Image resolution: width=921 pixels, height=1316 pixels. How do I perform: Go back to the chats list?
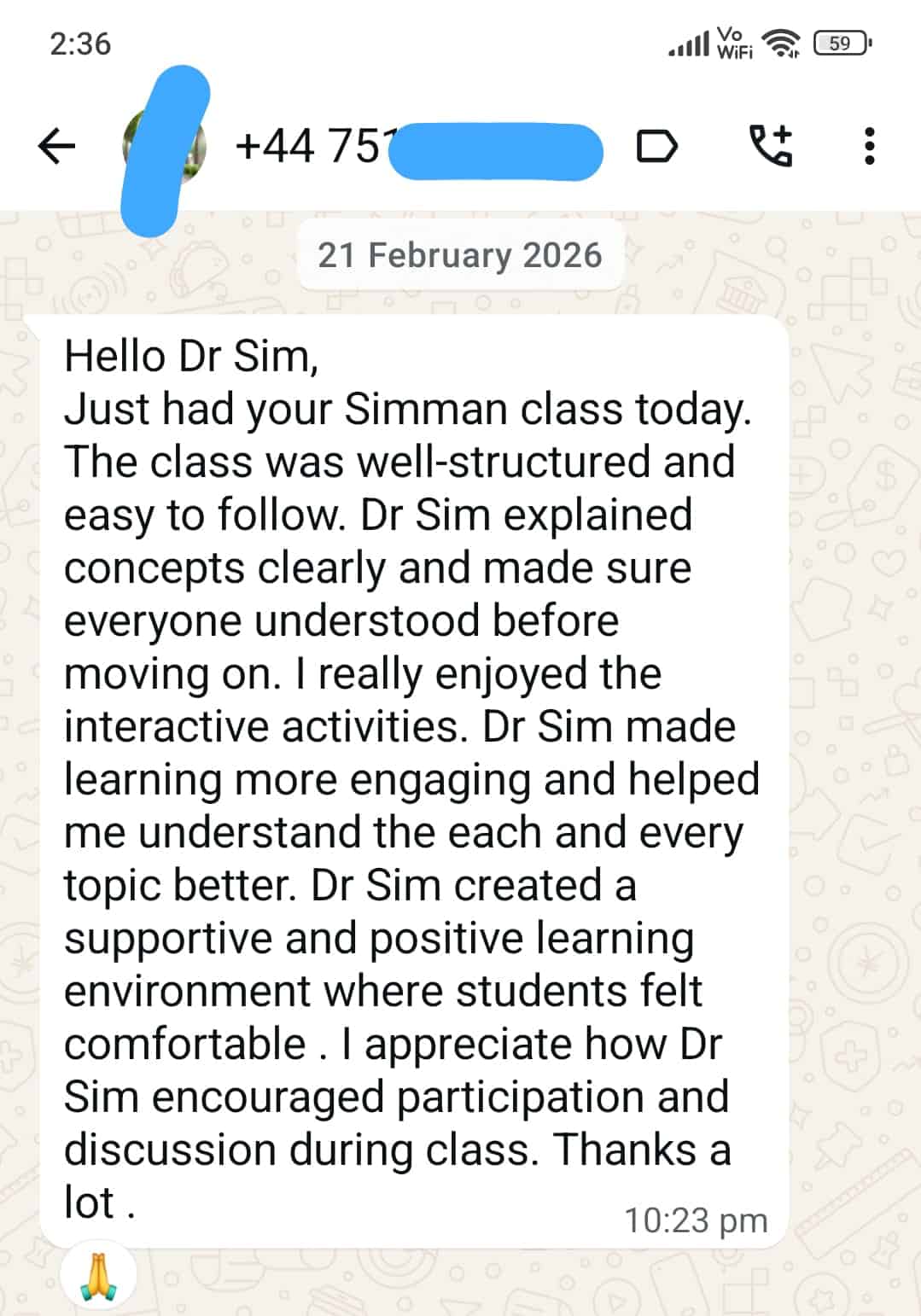click(57, 147)
